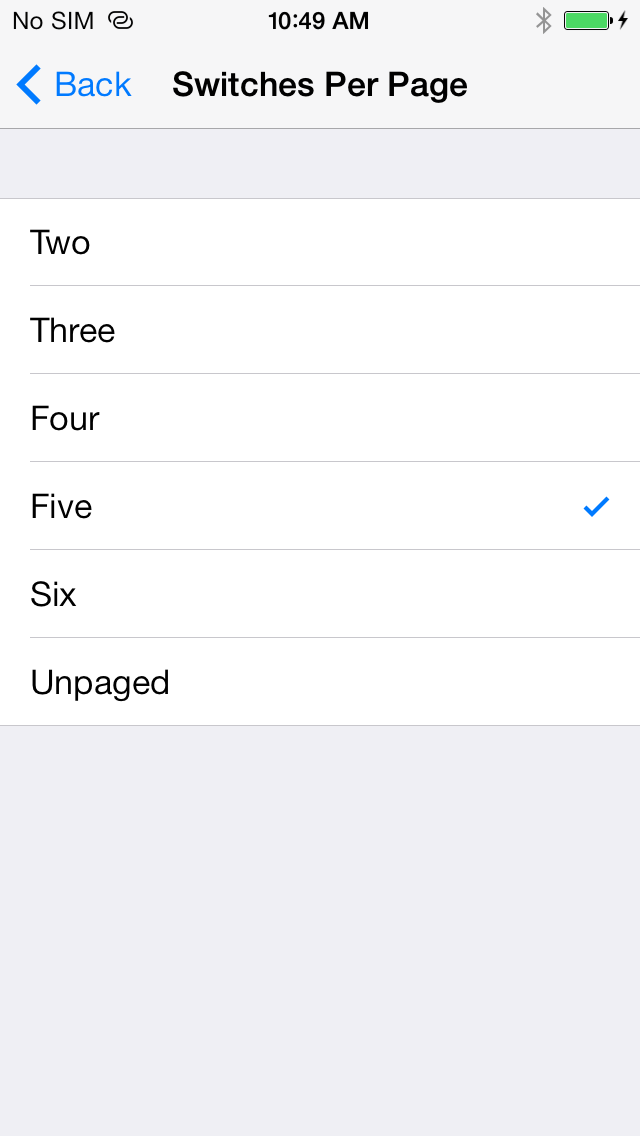
Task: Choose the Three option
Action: [x=320, y=330]
